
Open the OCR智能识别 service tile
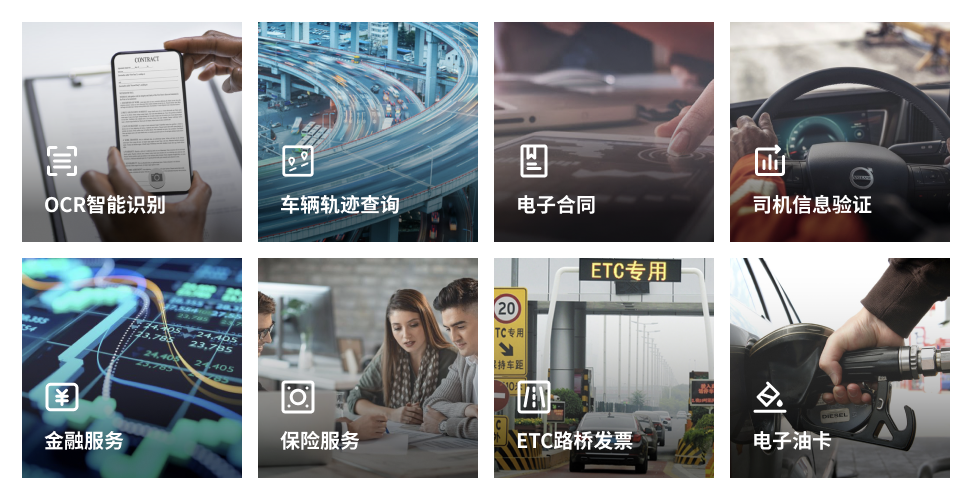132,132
